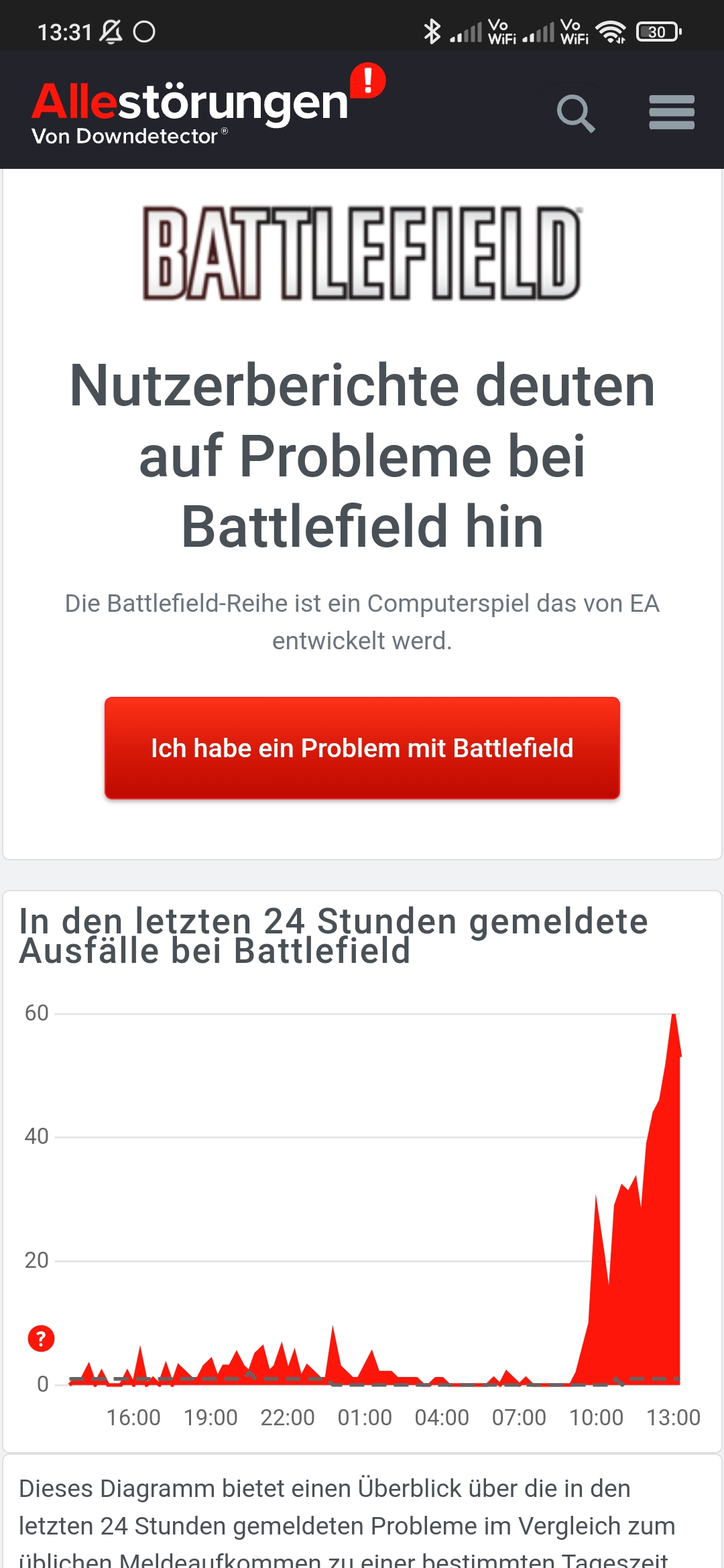Report 'Ich habe ein Problem mit Battlefield'
Screen dimensions: 724x1568
pyautogui.click(x=362, y=748)
